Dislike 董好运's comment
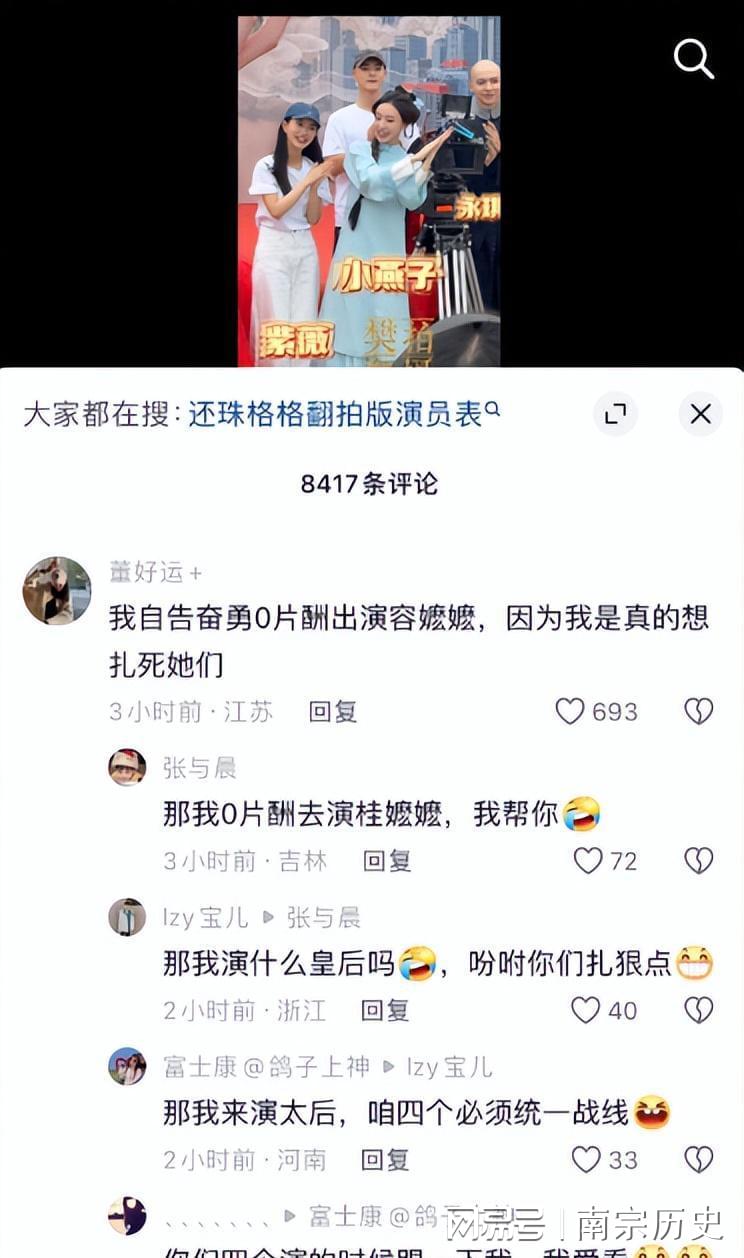The height and width of the screenshot is (1258, 744). point(698,711)
